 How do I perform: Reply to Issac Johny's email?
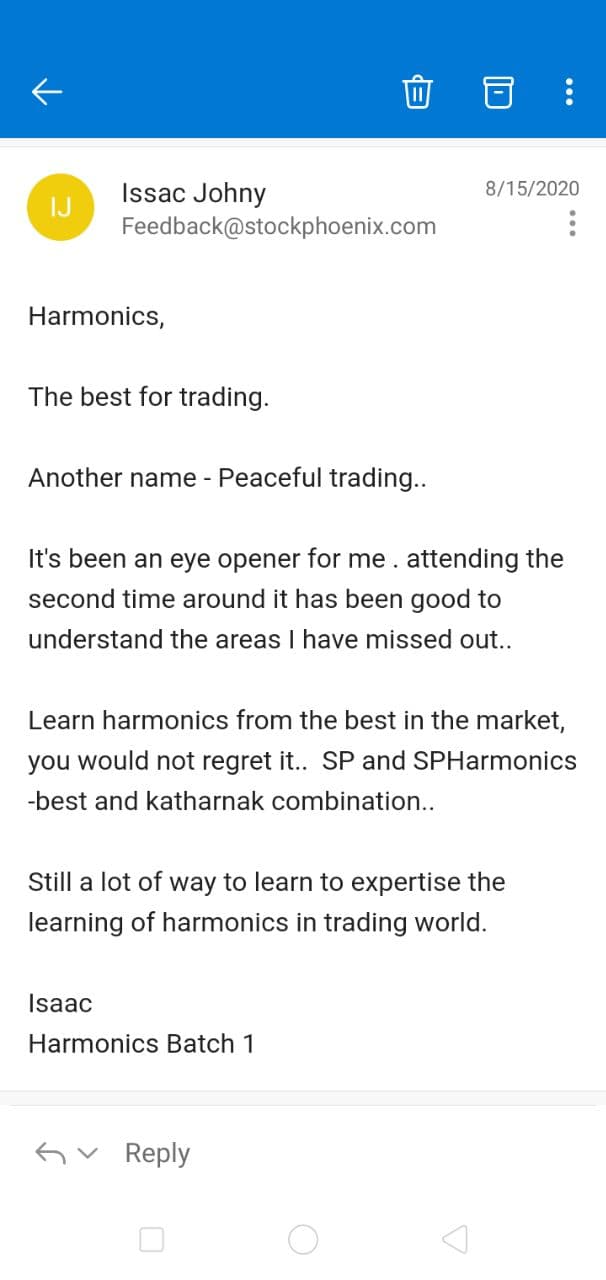pyautogui.click(x=157, y=1153)
